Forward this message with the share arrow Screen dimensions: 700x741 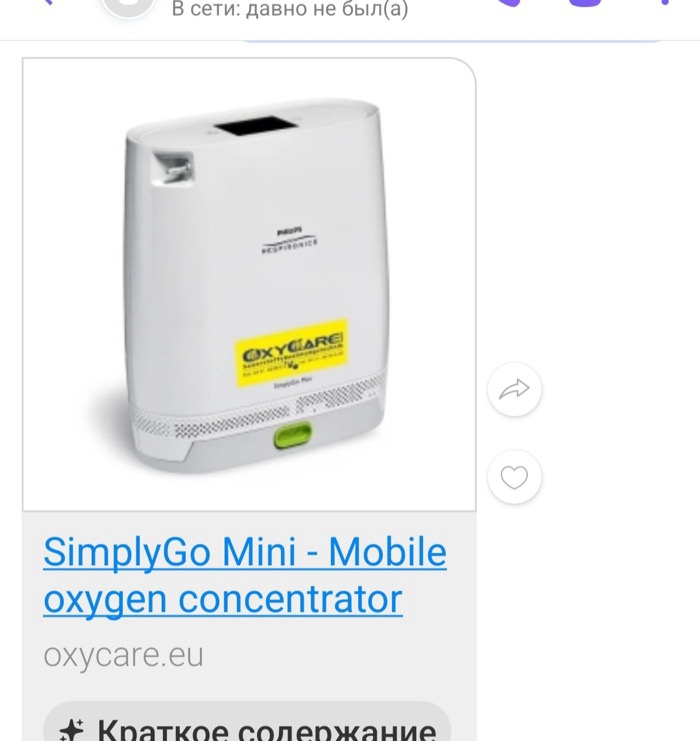(514, 391)
